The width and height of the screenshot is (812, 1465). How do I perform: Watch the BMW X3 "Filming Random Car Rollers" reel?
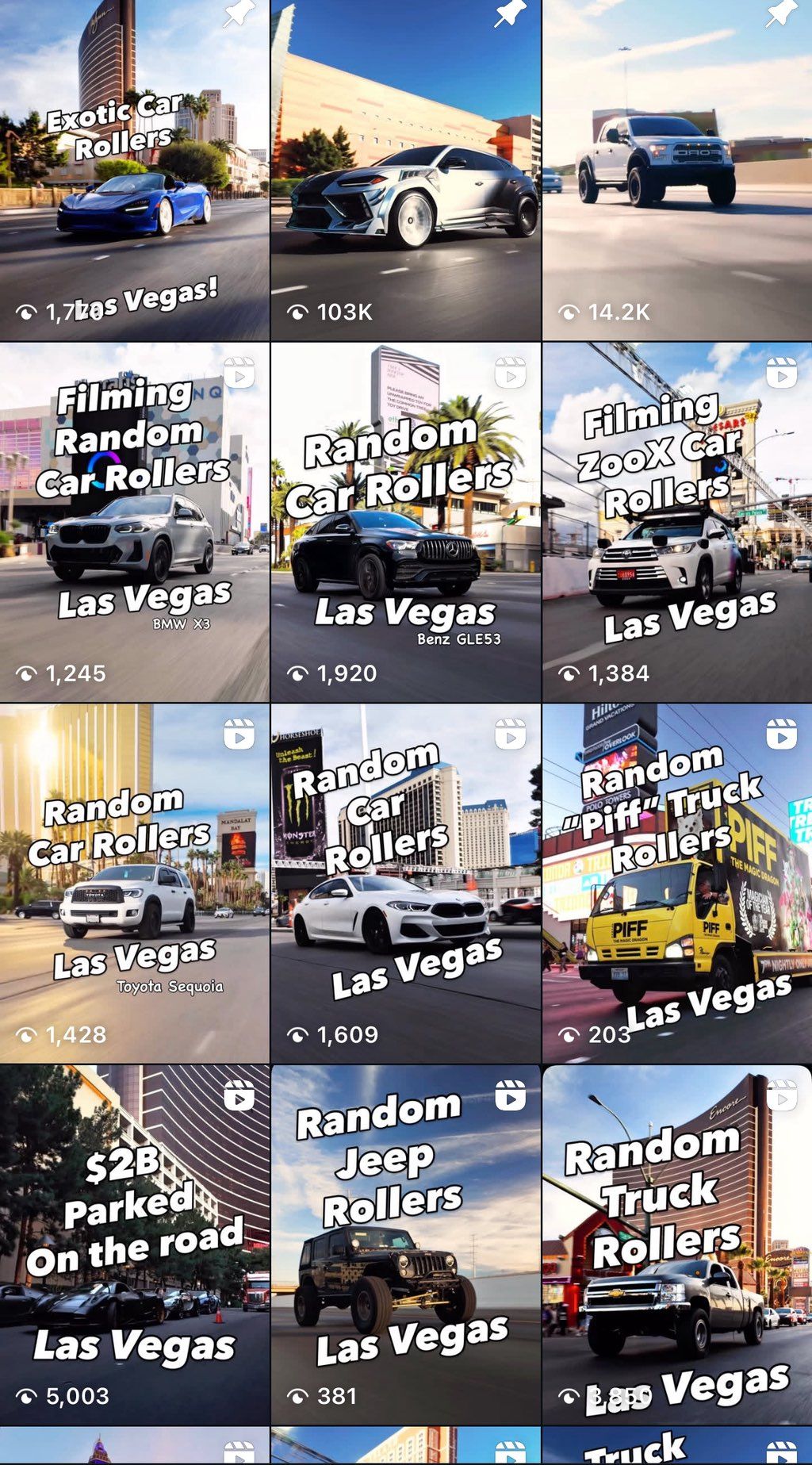pyautogui.click(x=135, y=522)
